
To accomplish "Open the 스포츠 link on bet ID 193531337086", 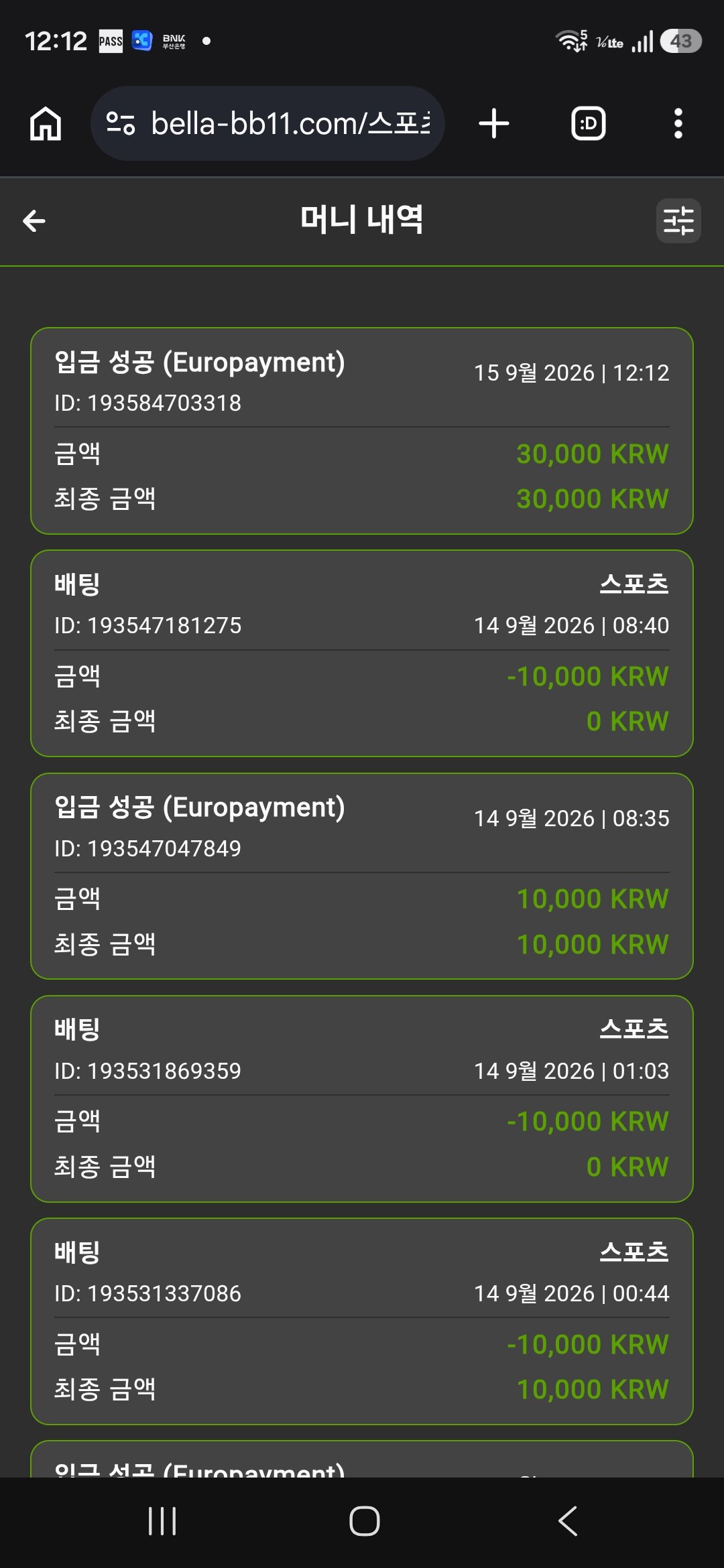I will click(x=634, y=1252).
